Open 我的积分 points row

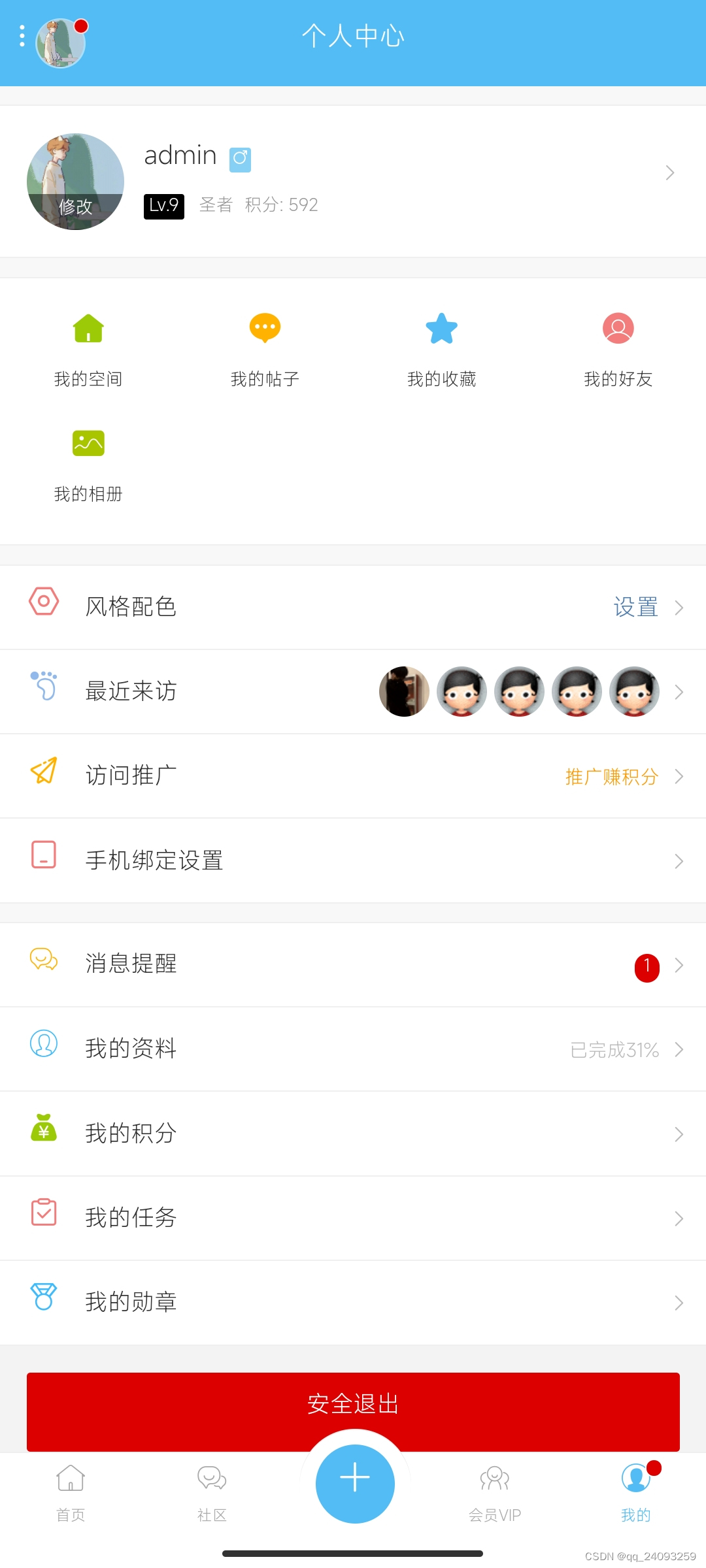(x=353, y=1134)
